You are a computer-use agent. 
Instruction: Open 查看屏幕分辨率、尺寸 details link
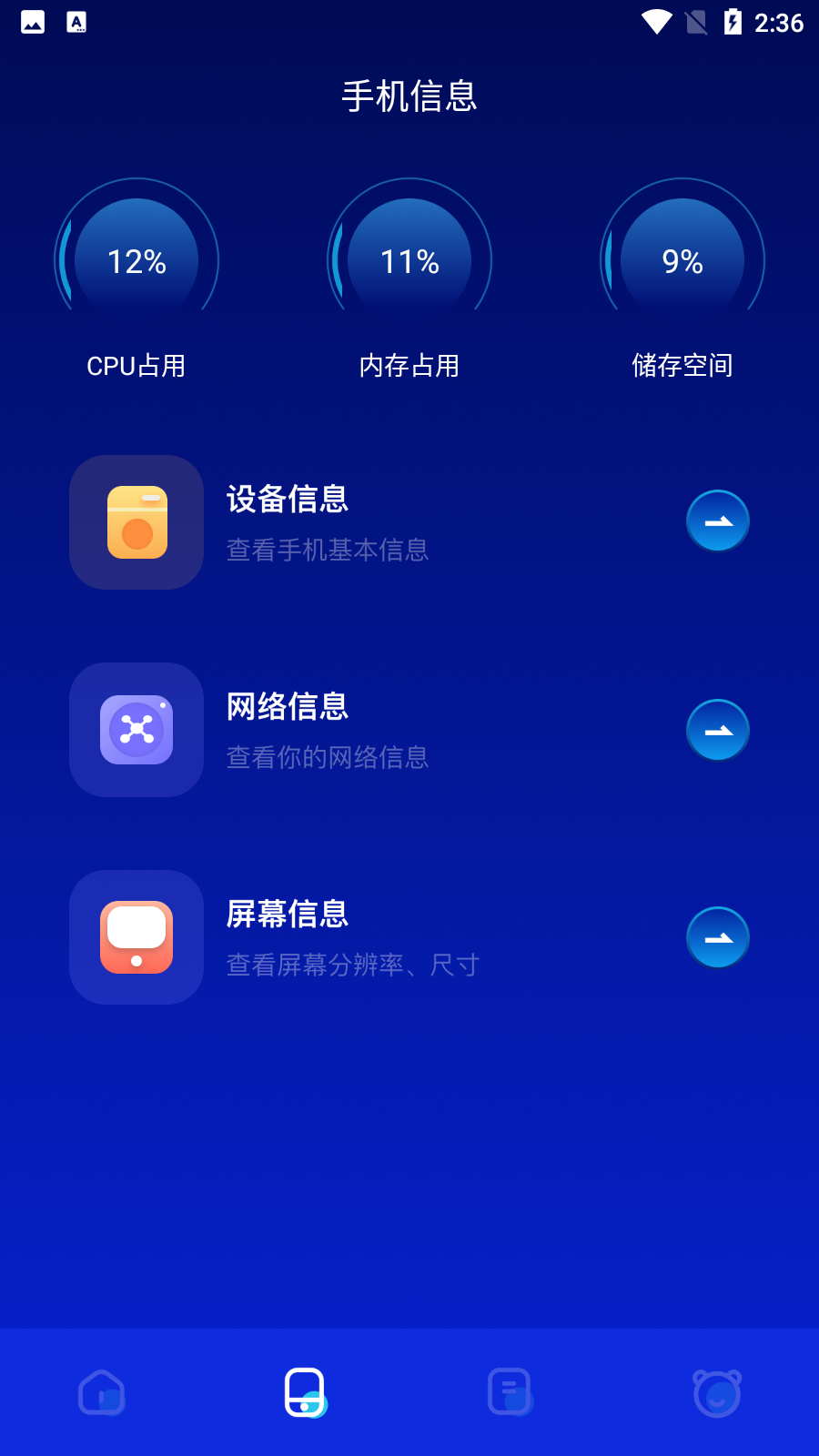click(x=353, y=965)
